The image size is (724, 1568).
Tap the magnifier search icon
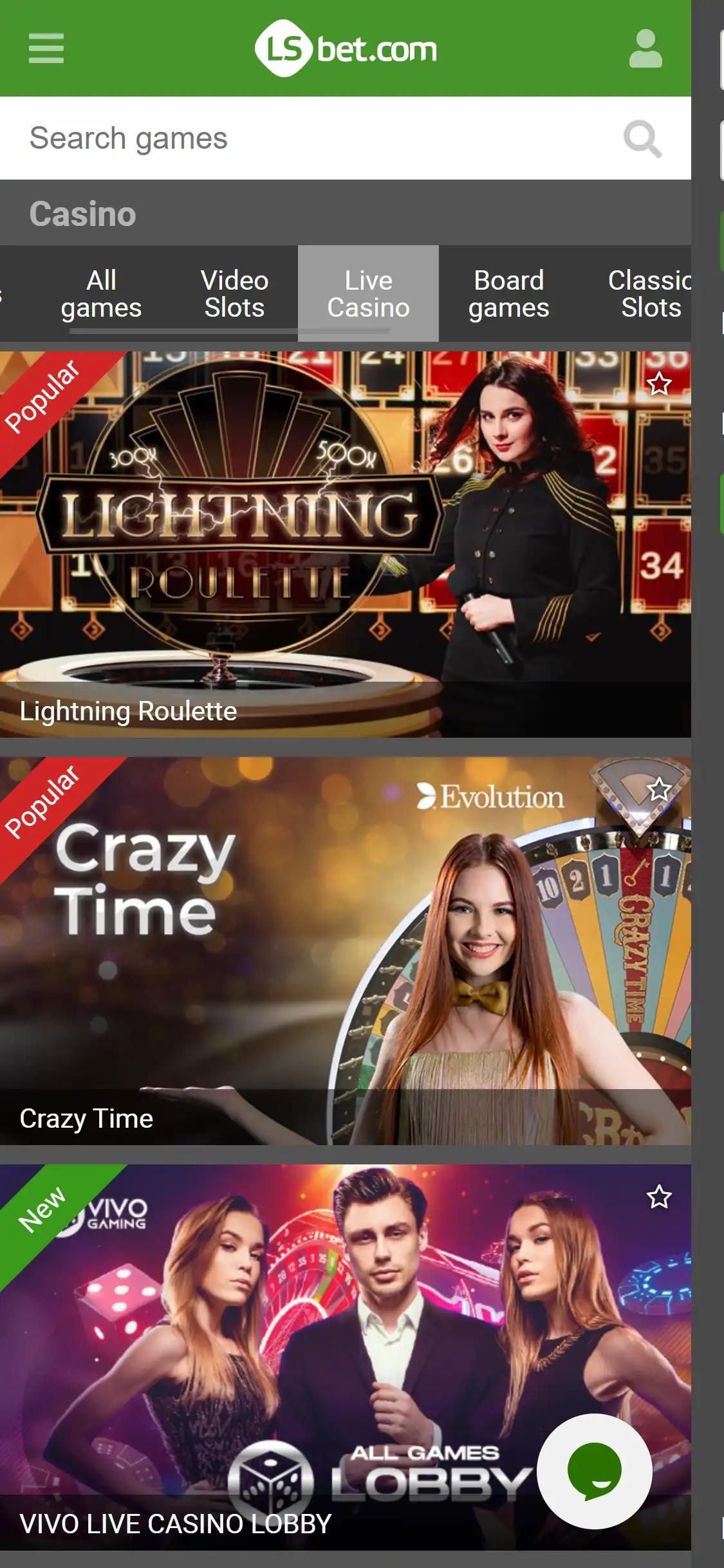click(642, 138)
